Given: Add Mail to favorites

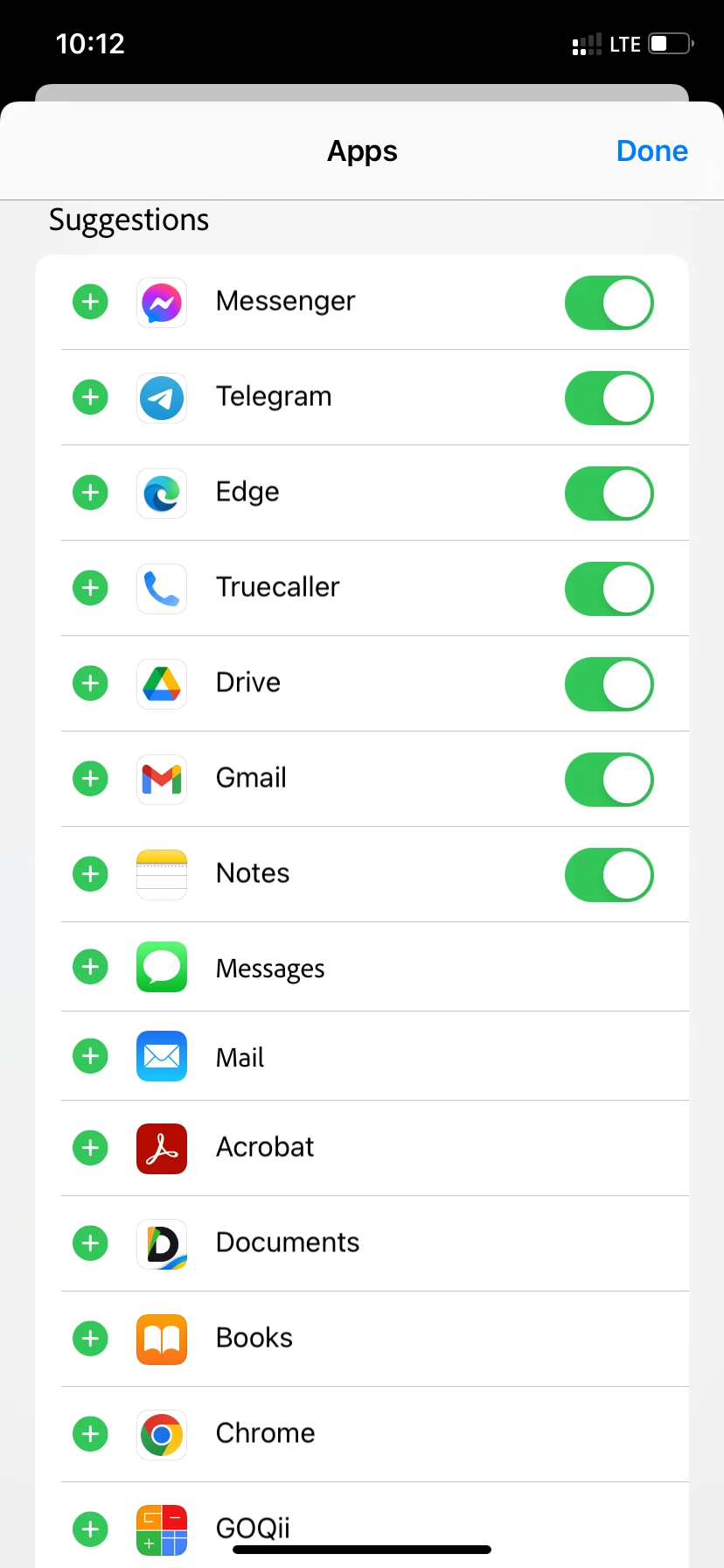Looking at the screenshot, I should (90, 1056).
